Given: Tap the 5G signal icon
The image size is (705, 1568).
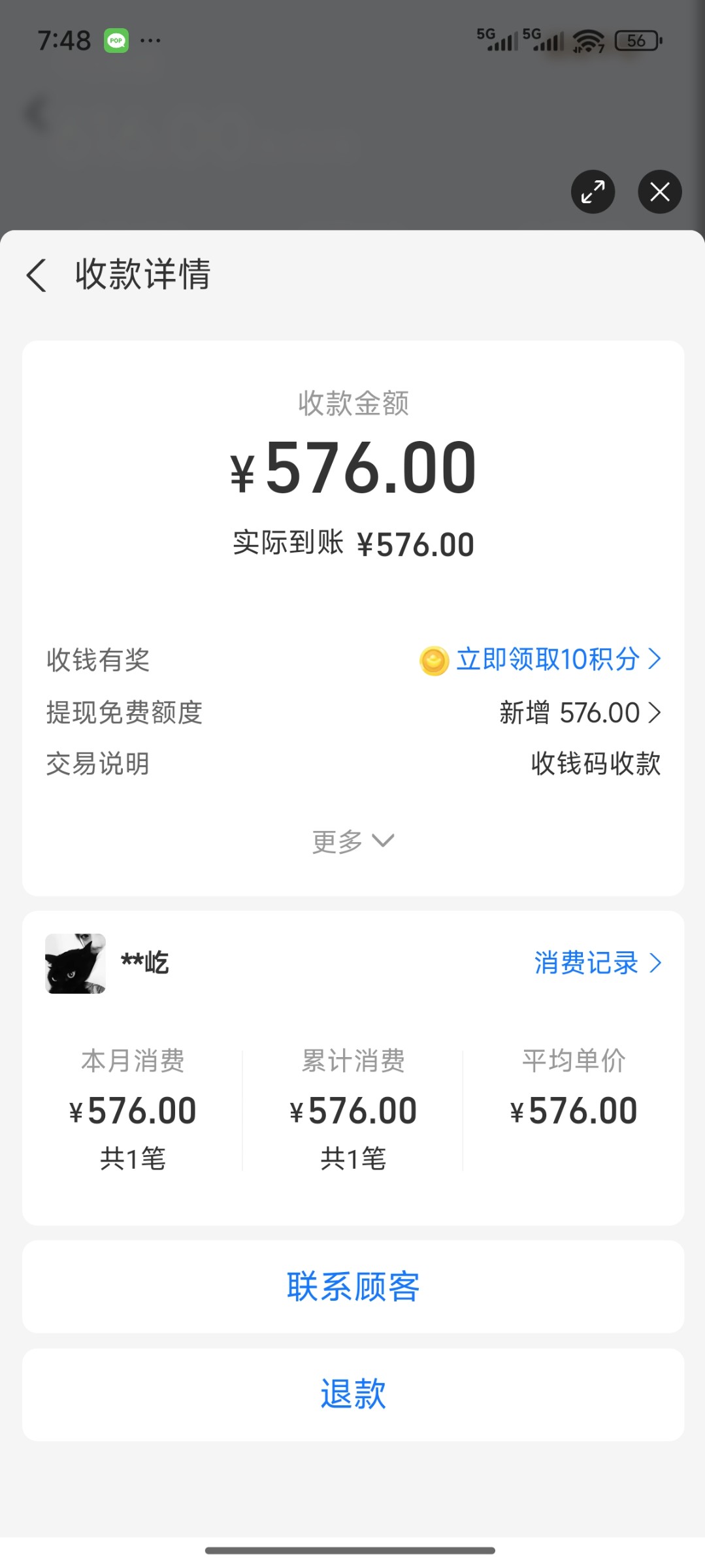Looking at the screenshot, I should tap(498, 40).
